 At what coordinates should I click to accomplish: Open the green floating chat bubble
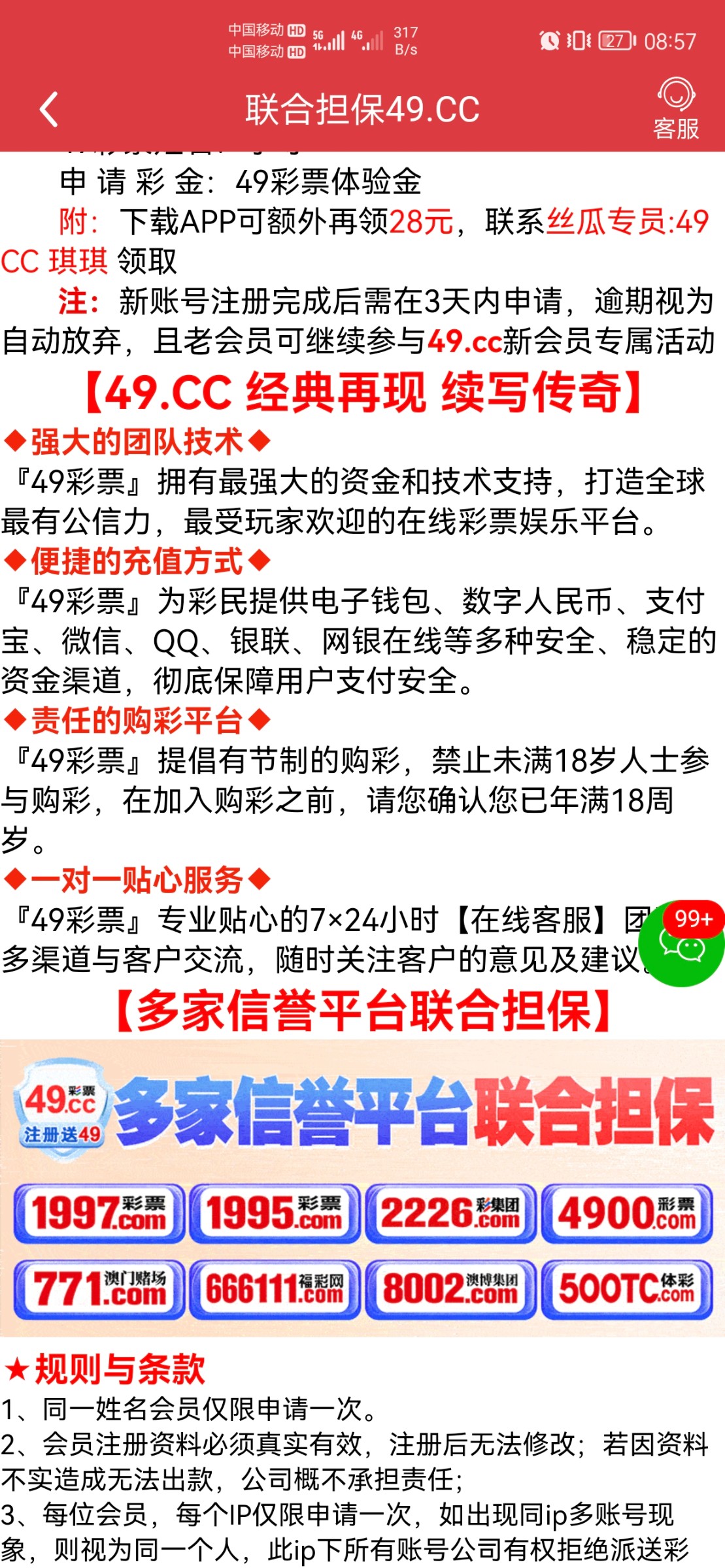point(681,943)
